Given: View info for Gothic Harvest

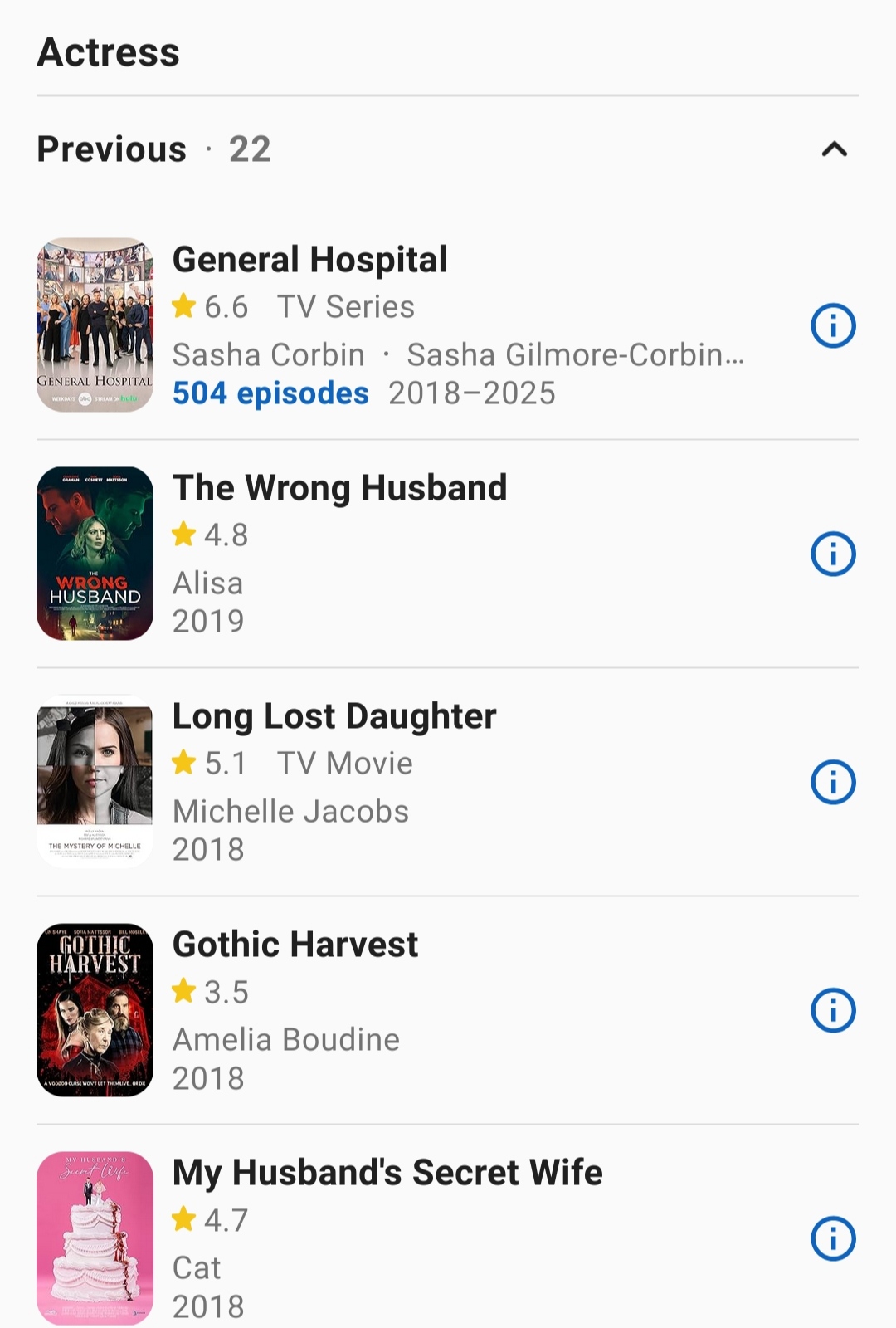Looking at the screenshot, I should click(x=833, y=1010).
